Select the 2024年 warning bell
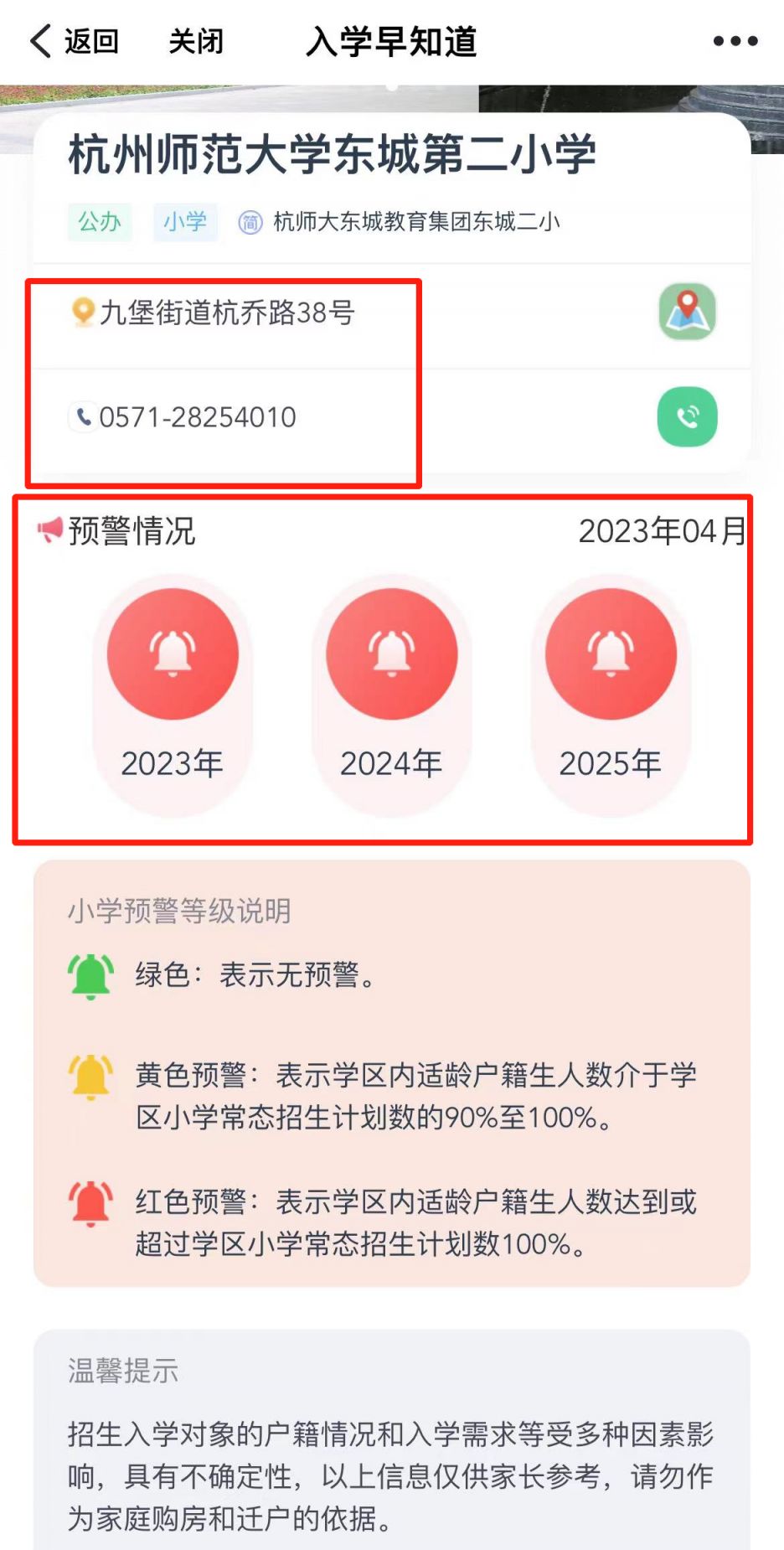Viewport: 784px width, 1550px height. pos(391,654)
